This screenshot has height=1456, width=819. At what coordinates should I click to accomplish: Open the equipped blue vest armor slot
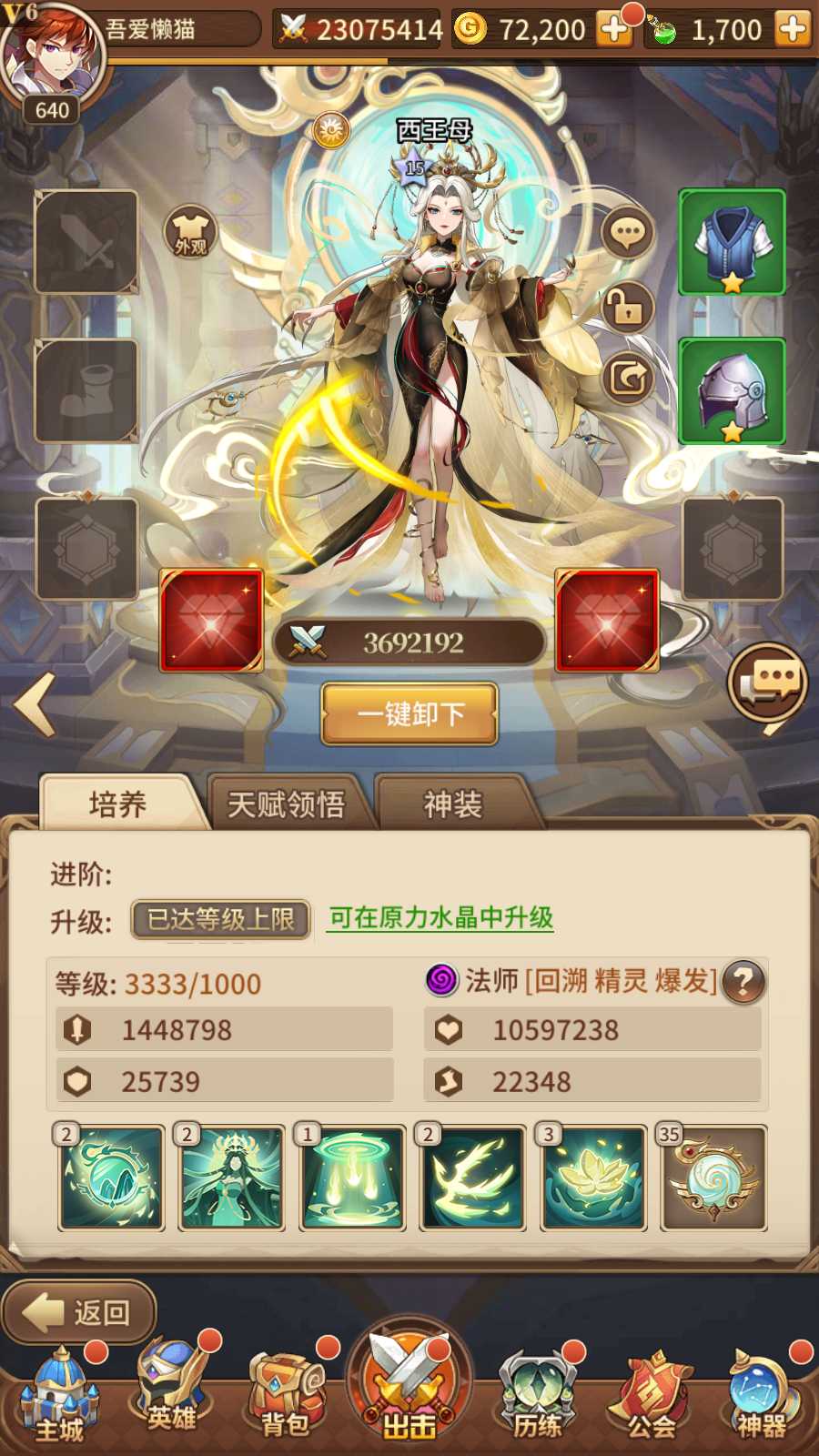733,242
